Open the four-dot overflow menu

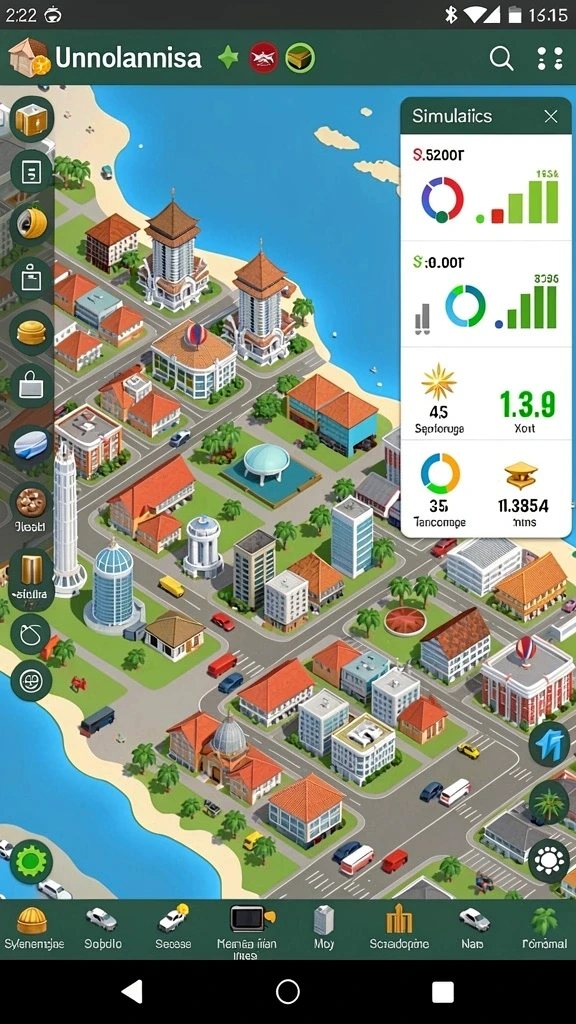click(x=550, y=58)
